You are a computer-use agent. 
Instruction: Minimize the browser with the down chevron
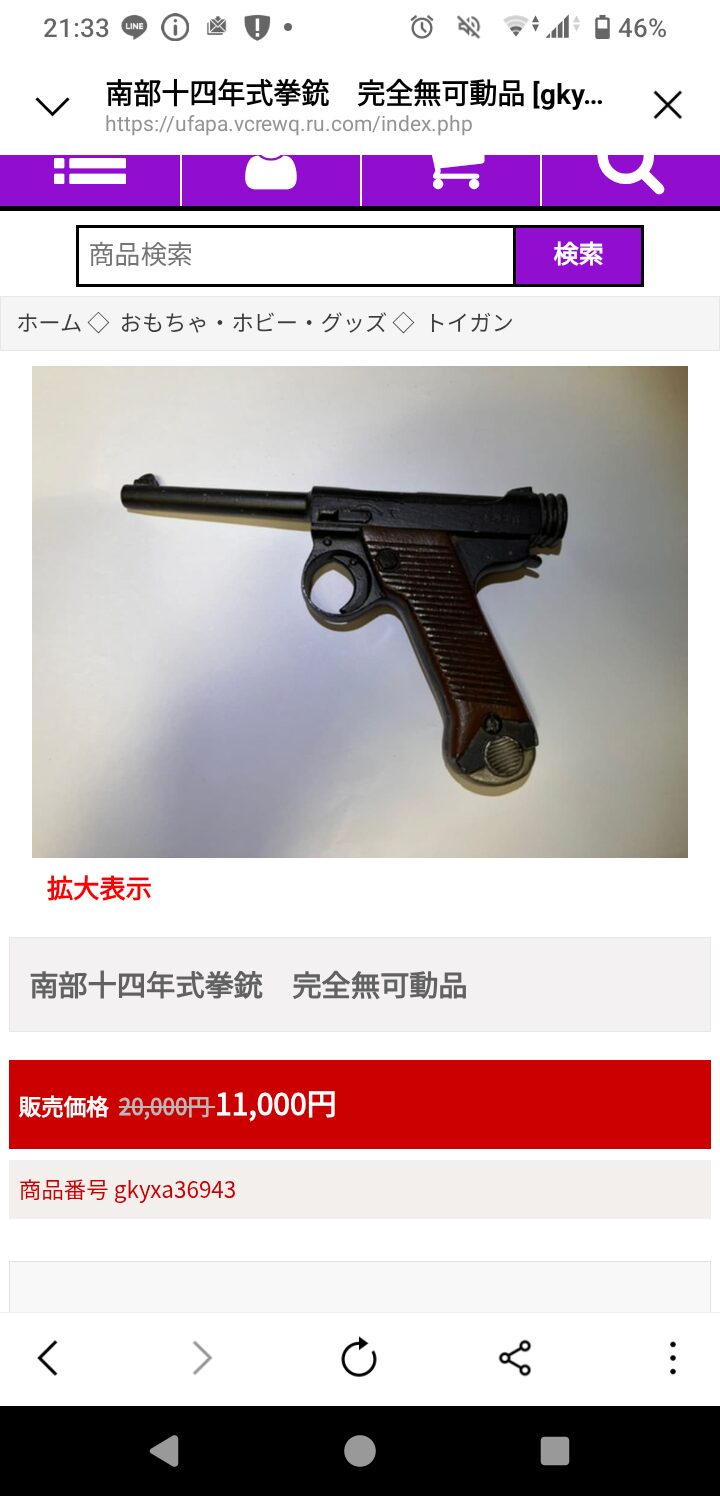pyautogui.click(x=52, y=106)
